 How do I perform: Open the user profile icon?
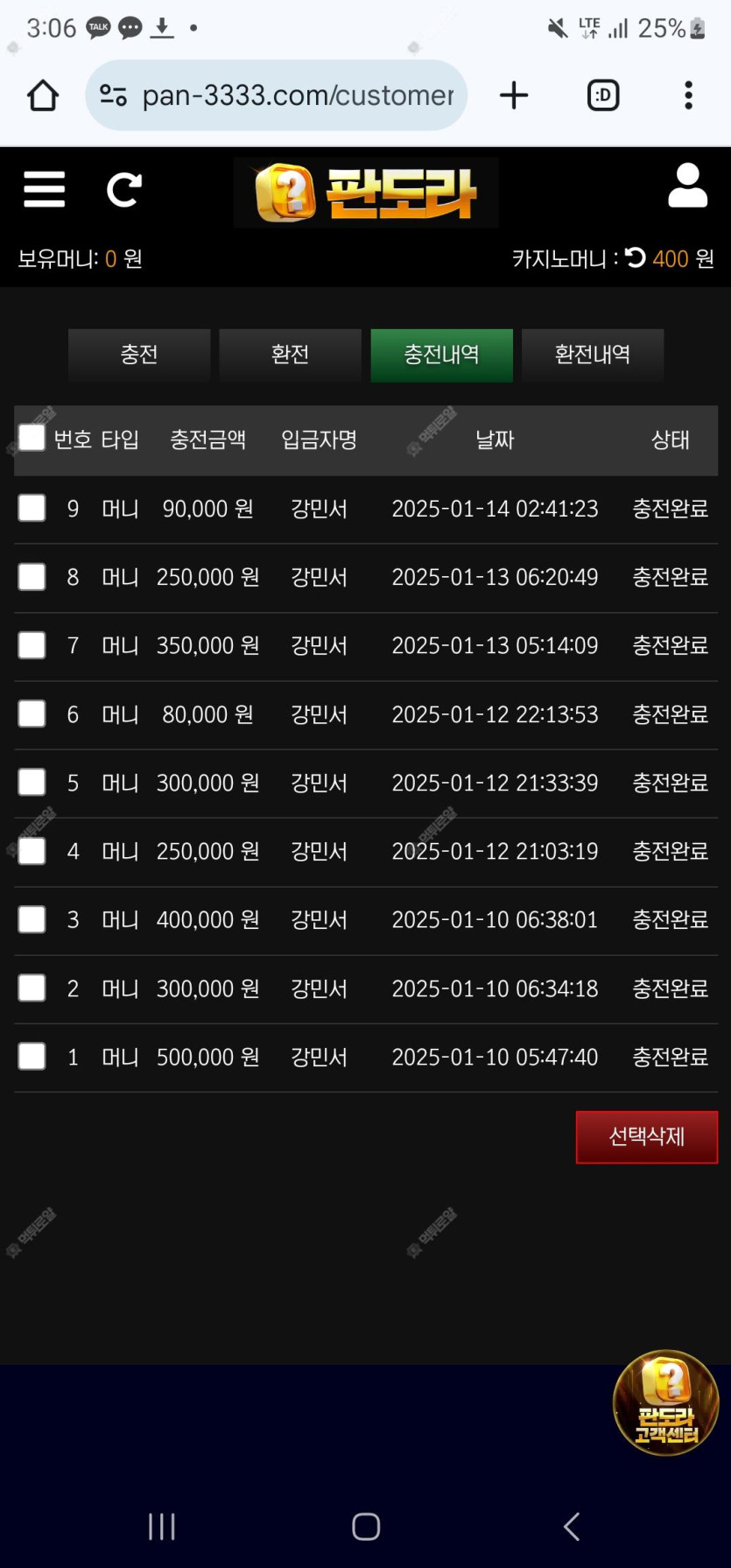point(687,185)
